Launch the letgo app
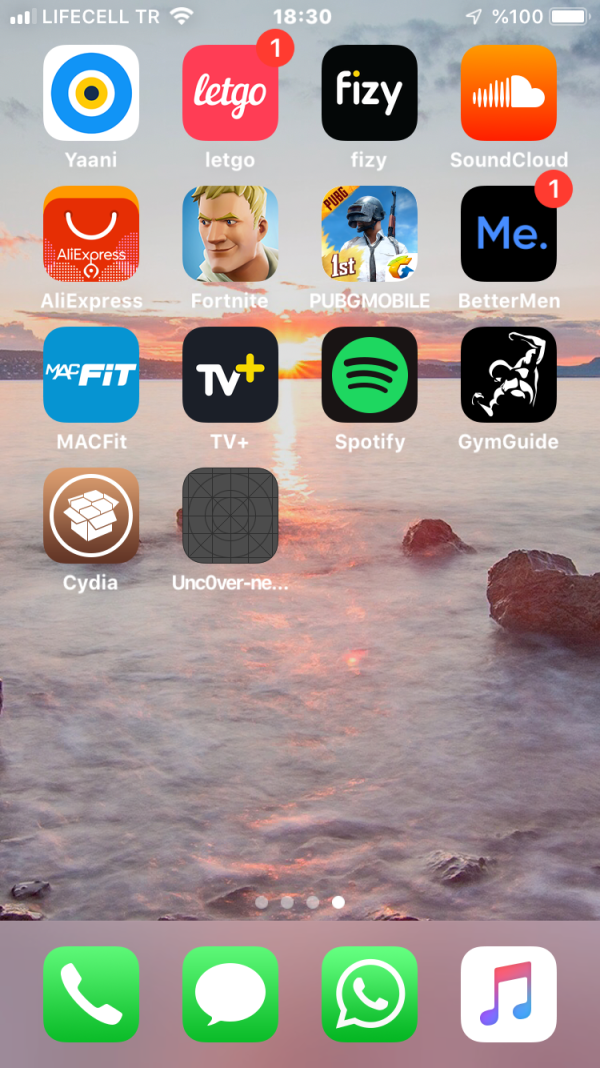600x1068 pixels. (230, 92)
